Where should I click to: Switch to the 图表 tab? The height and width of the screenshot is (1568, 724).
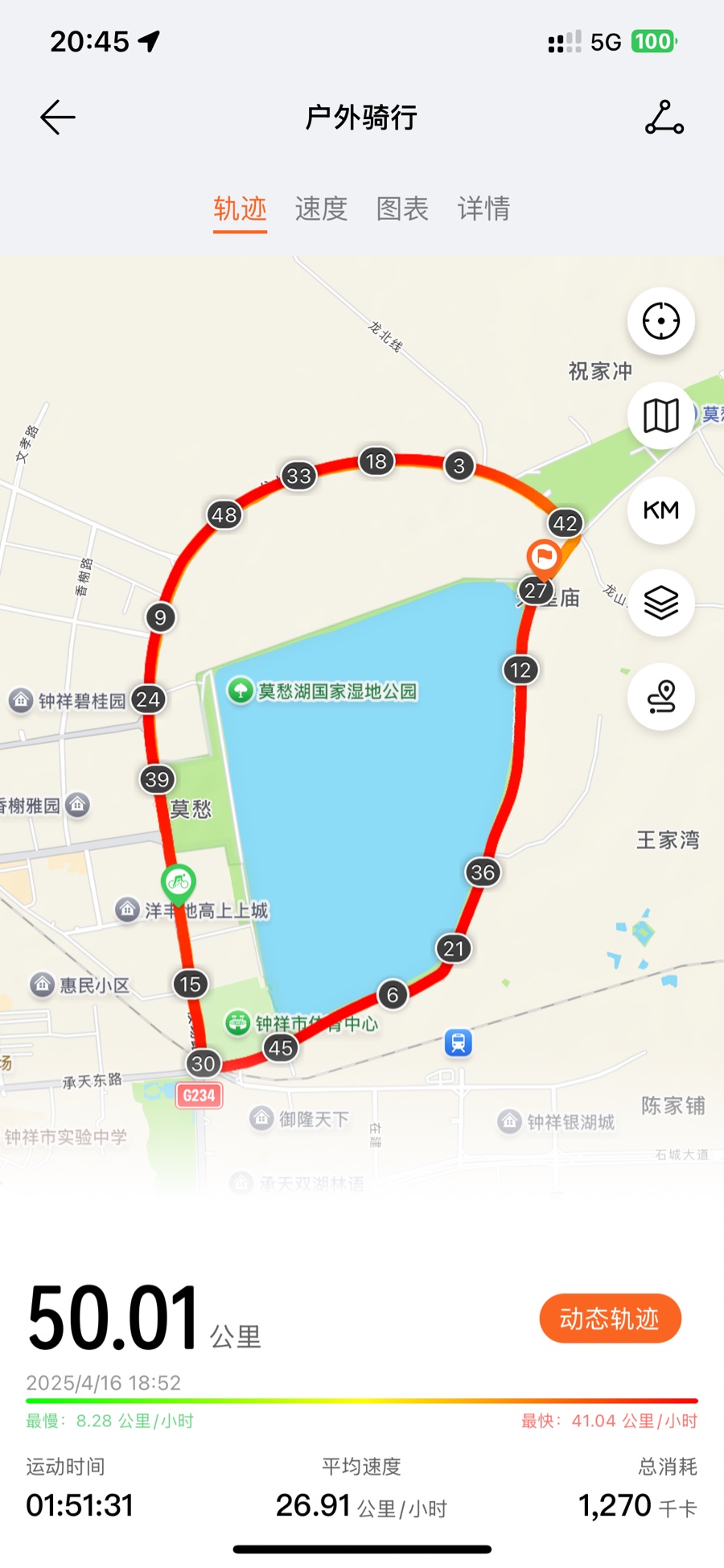point(402,208)
